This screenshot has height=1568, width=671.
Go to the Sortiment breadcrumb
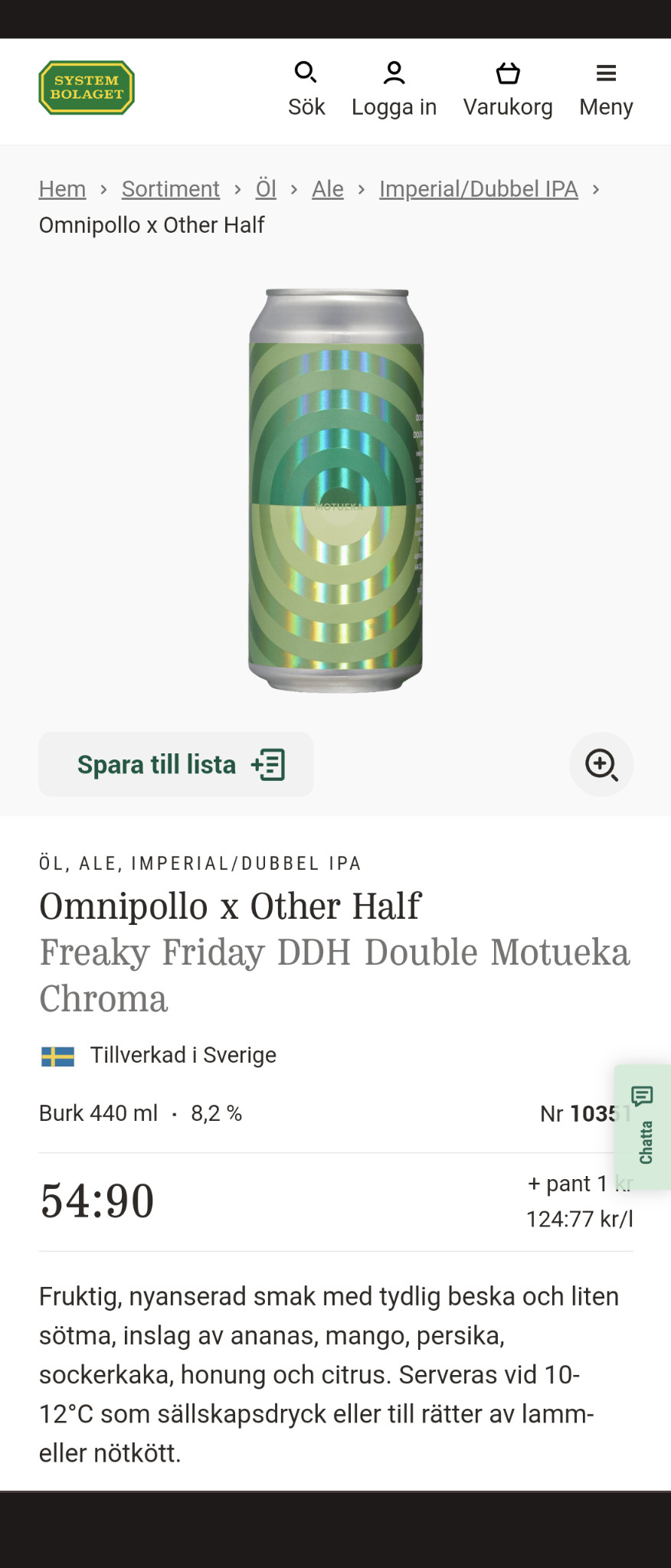(170, 189)
